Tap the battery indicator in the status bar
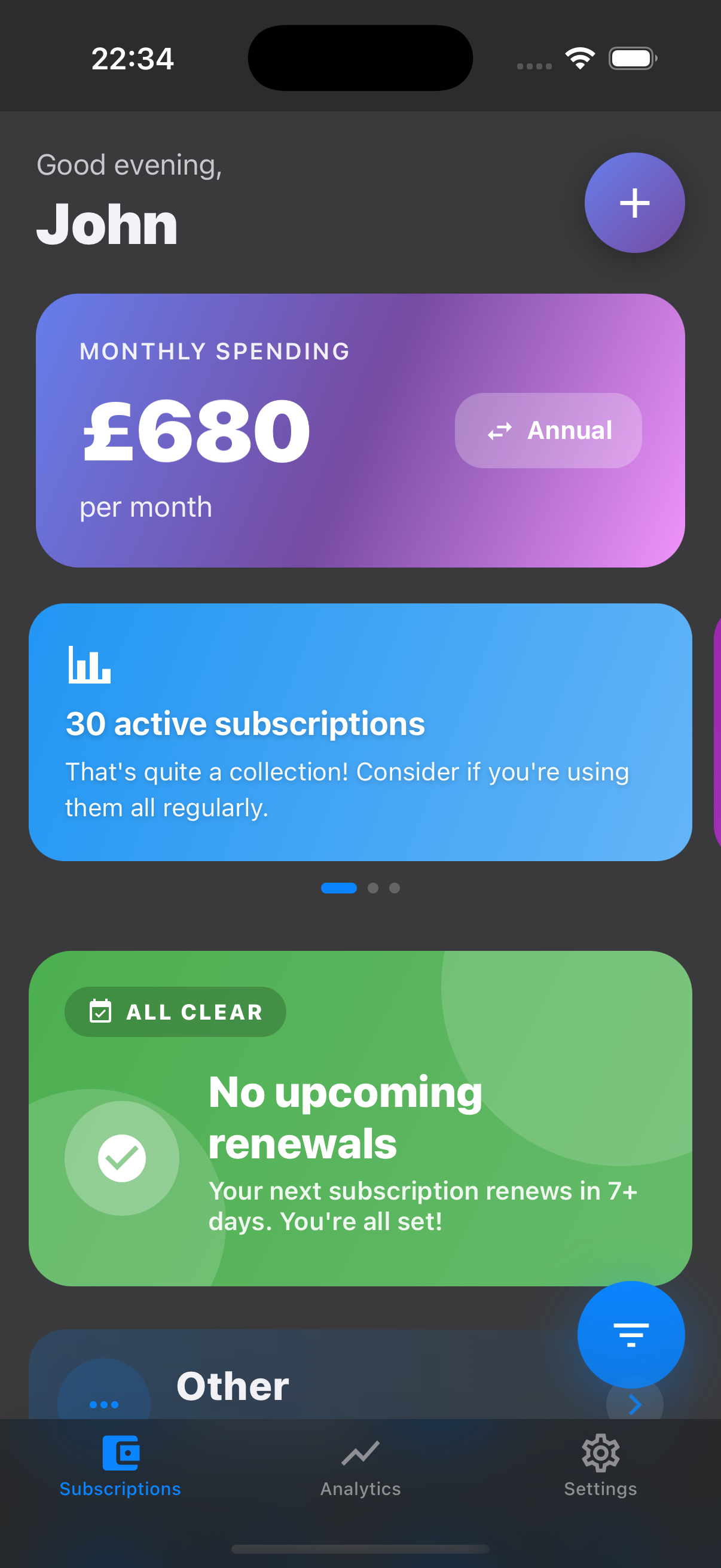The image size is (721, 1568). tap(633, 58)
